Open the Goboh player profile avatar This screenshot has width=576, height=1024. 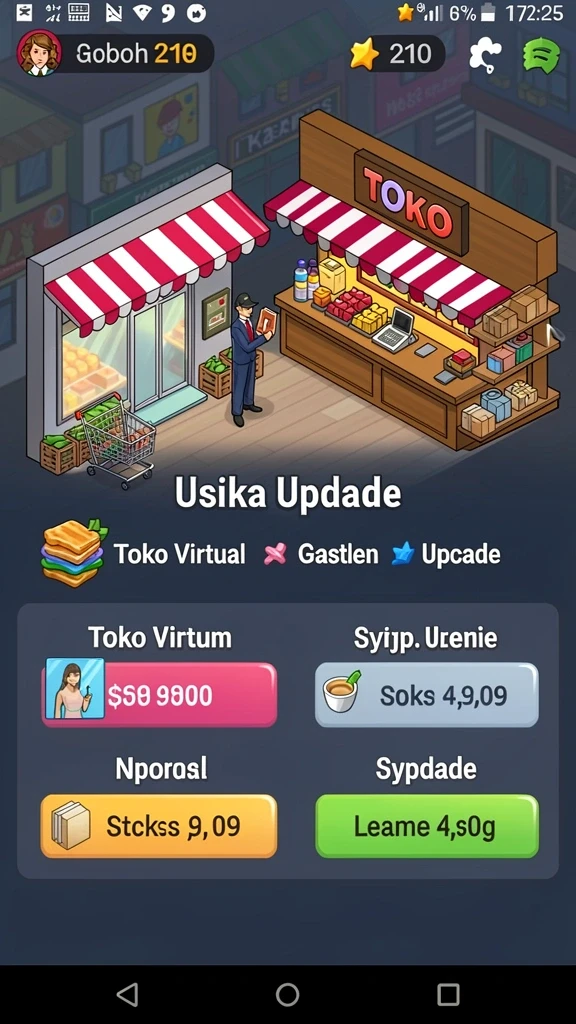click(39, 53)
